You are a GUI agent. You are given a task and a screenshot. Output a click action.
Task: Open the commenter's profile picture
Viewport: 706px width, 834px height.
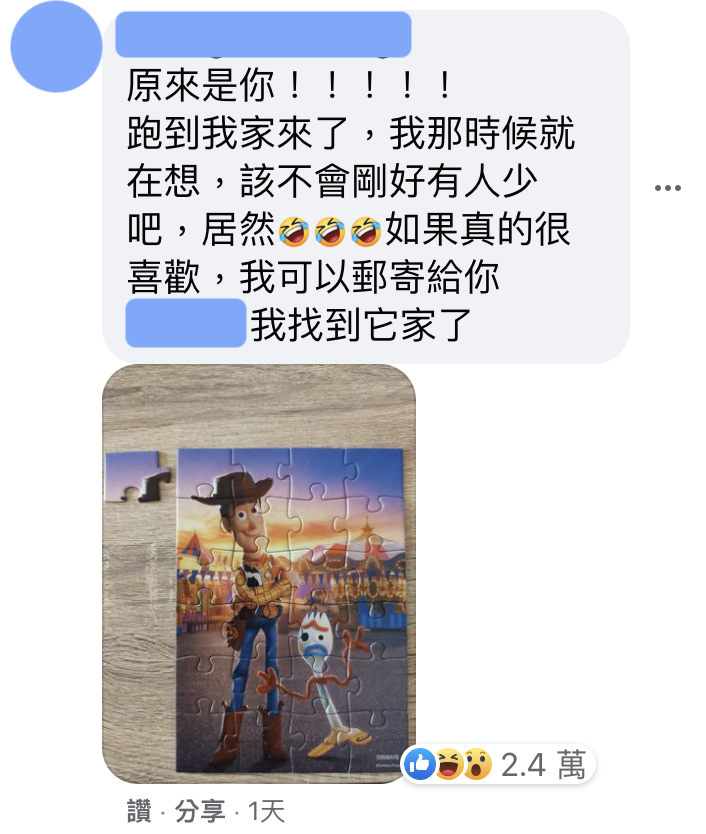pos(56,47)
